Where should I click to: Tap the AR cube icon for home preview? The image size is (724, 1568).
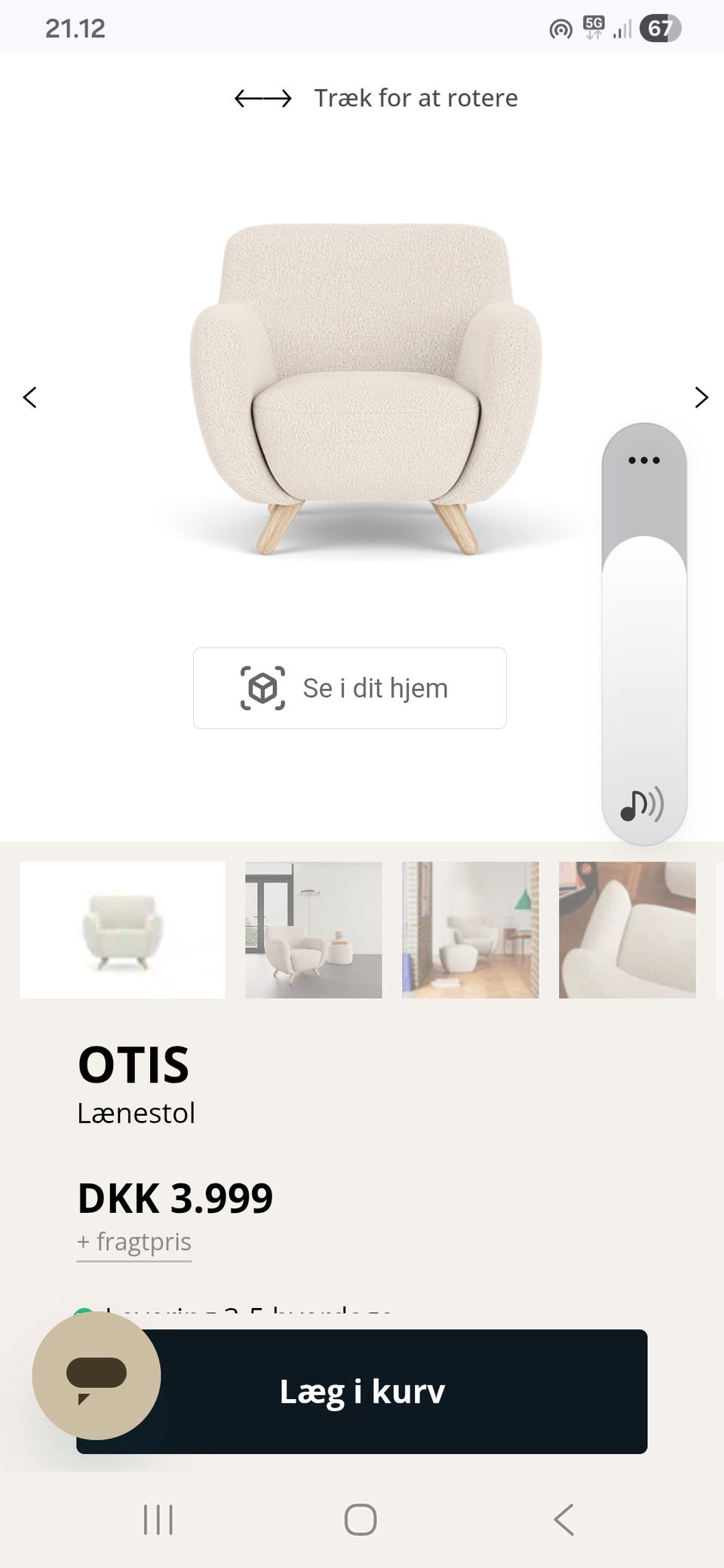pyautogui.click(x=262, y=688)
